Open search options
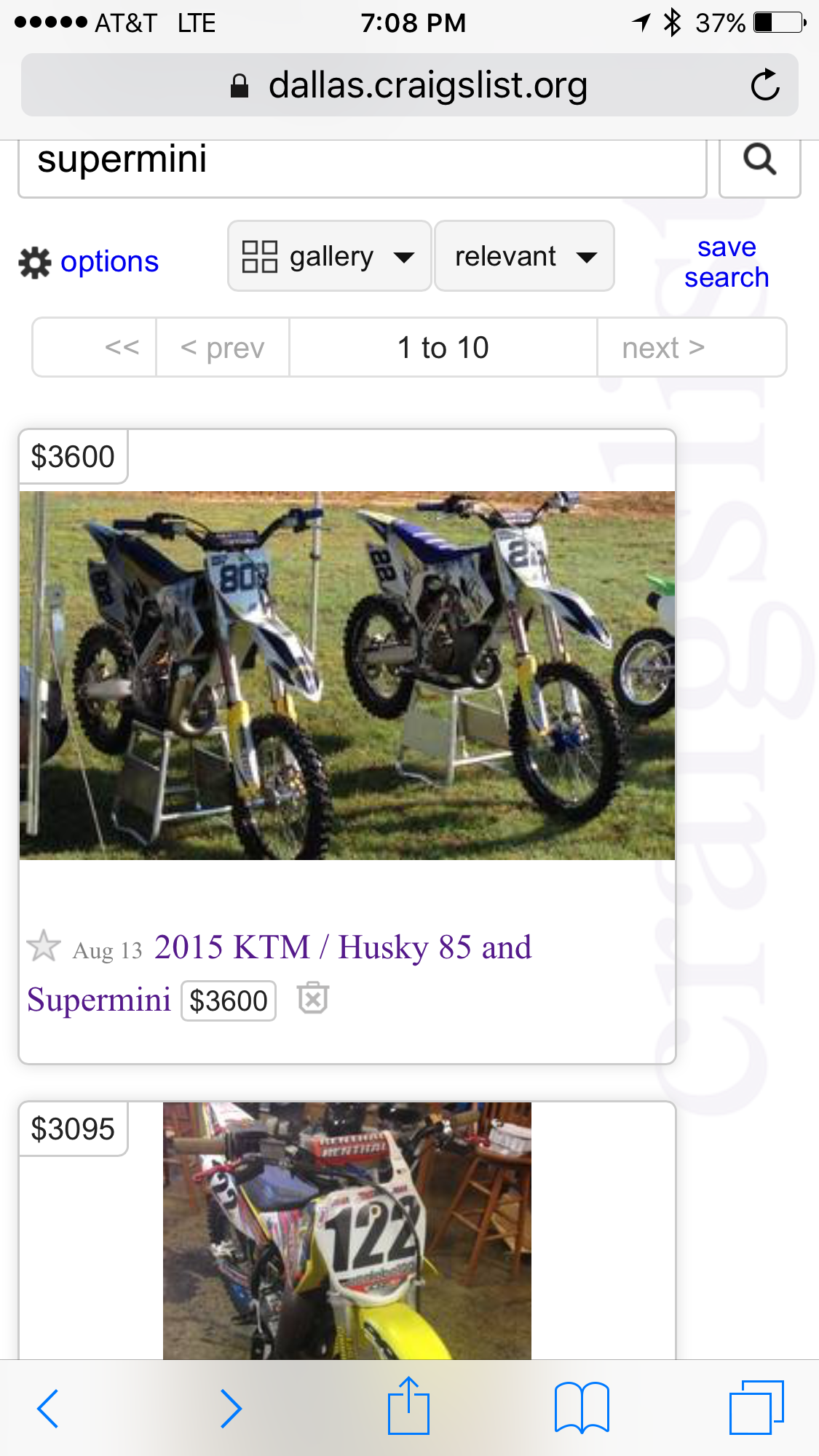This screenshot has width=819, height=1456. (89, 262)
